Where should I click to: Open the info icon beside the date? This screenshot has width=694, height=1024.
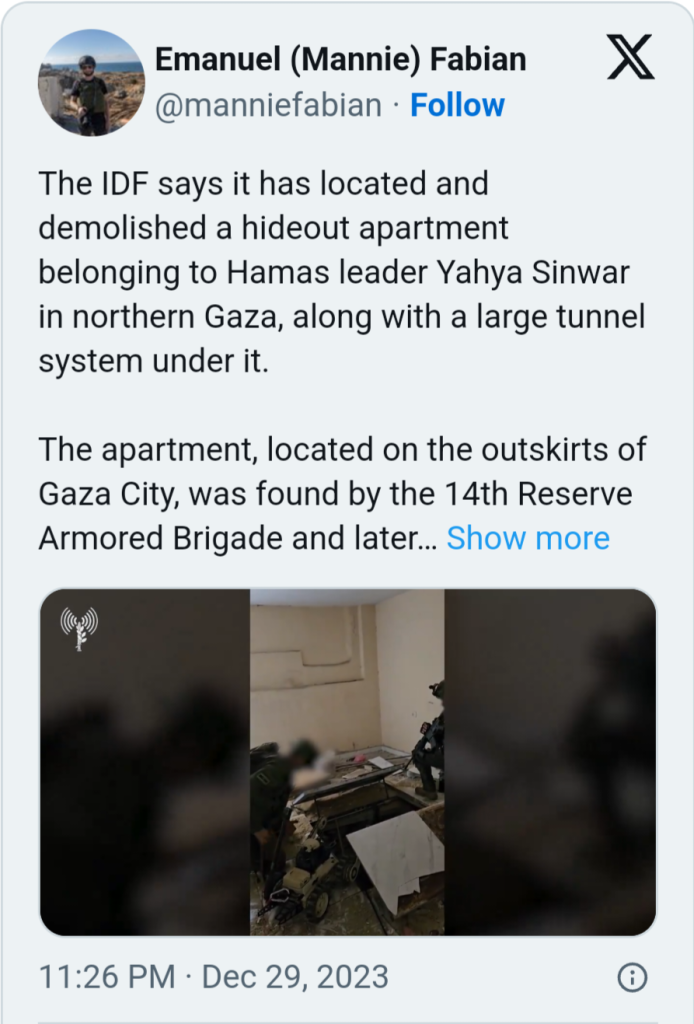pyautogui.click(x=632, y=977)
